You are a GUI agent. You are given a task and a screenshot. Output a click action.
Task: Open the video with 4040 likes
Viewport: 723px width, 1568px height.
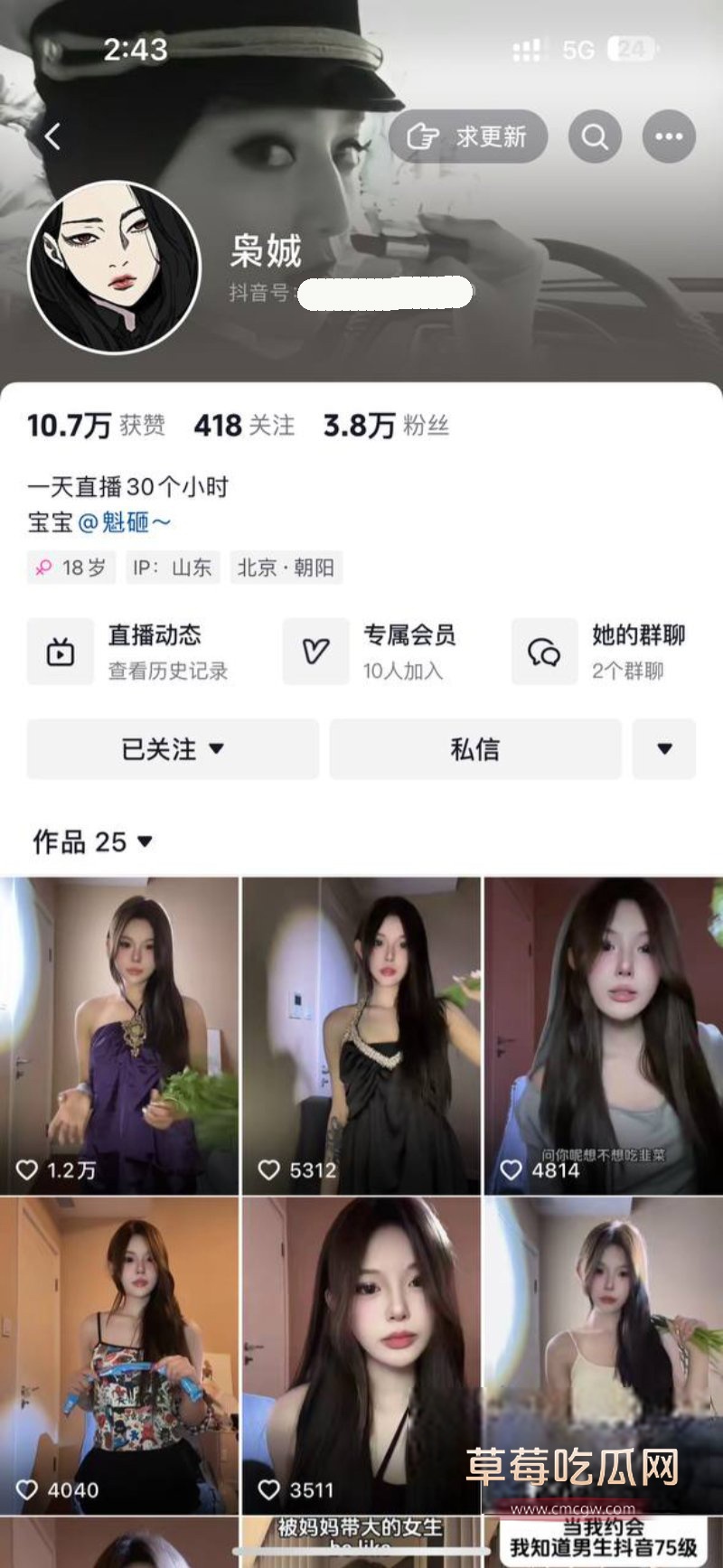tap(119, 1356)
